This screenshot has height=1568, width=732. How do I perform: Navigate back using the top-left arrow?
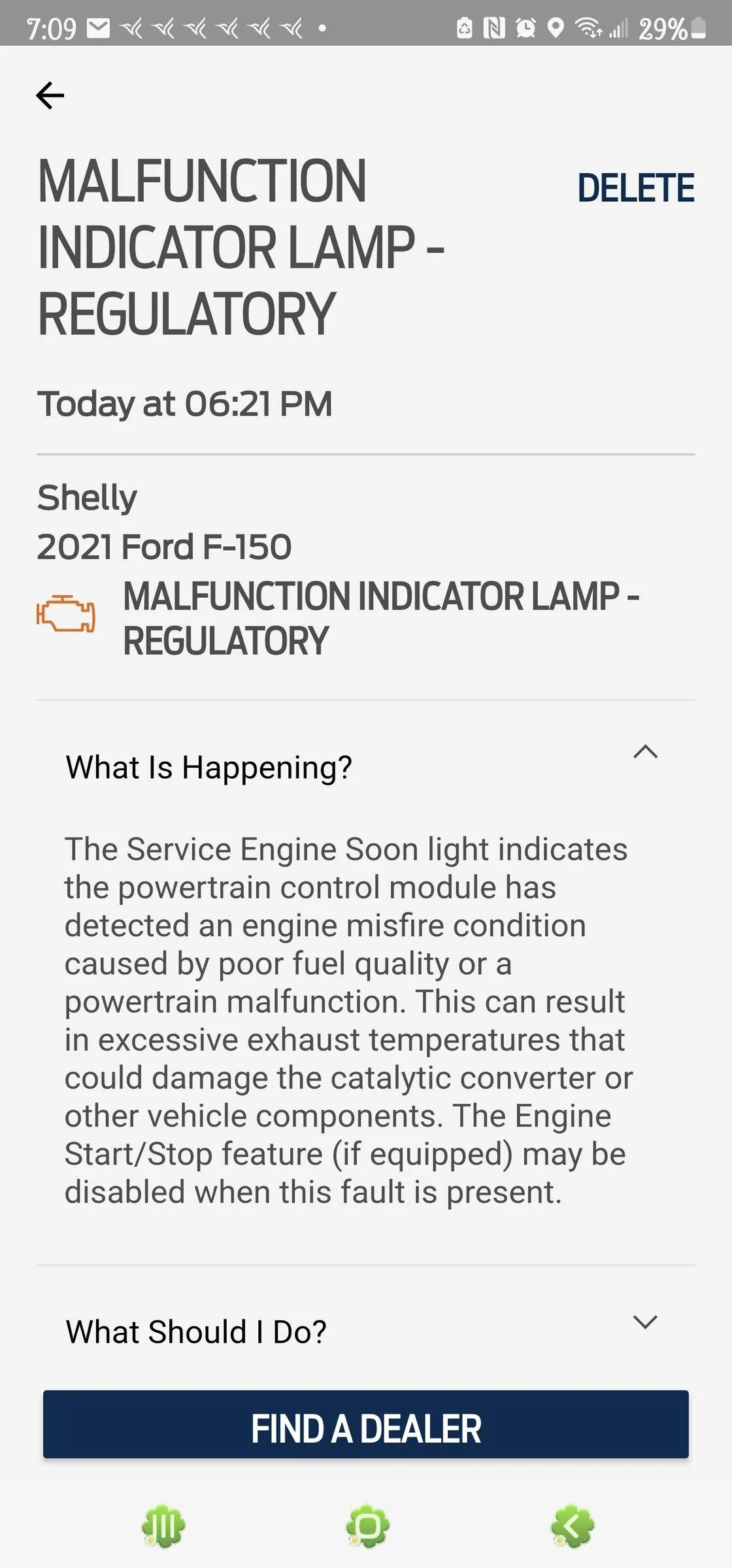coord(50,96)
